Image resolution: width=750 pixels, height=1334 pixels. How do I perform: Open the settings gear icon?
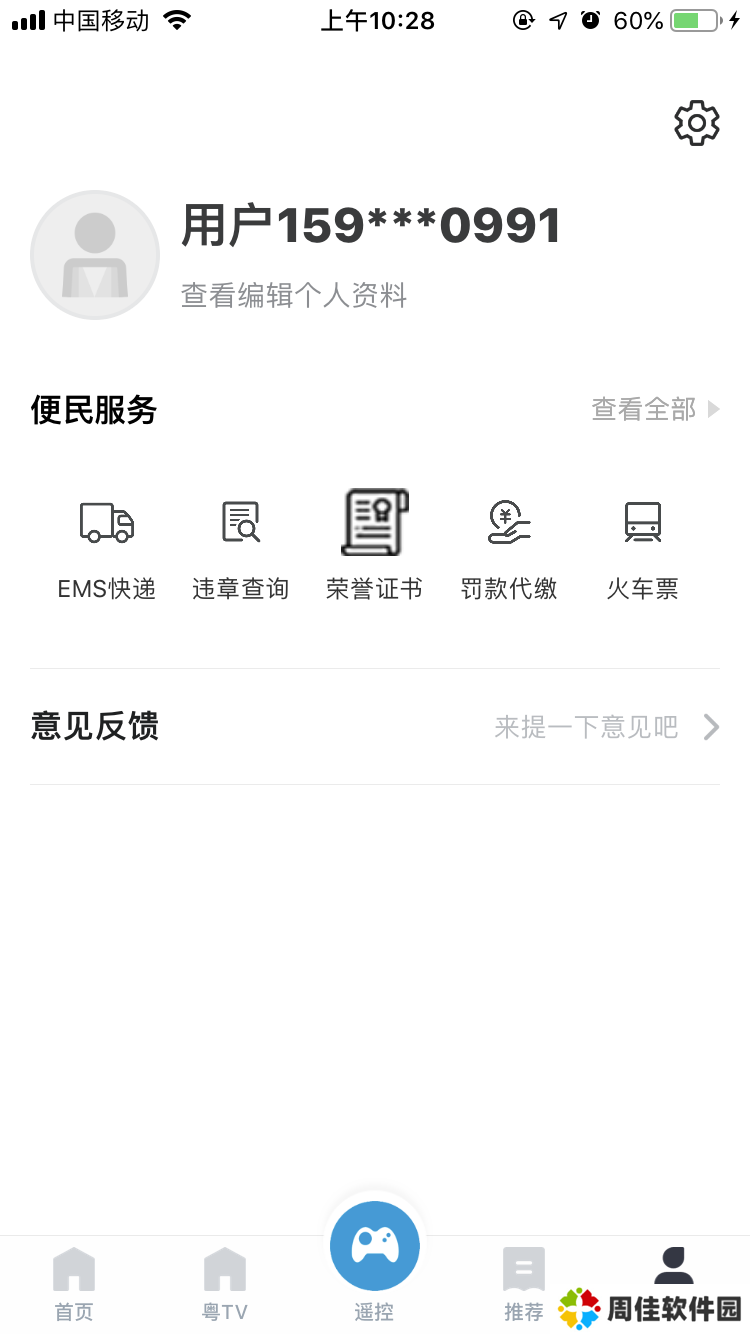696,123
